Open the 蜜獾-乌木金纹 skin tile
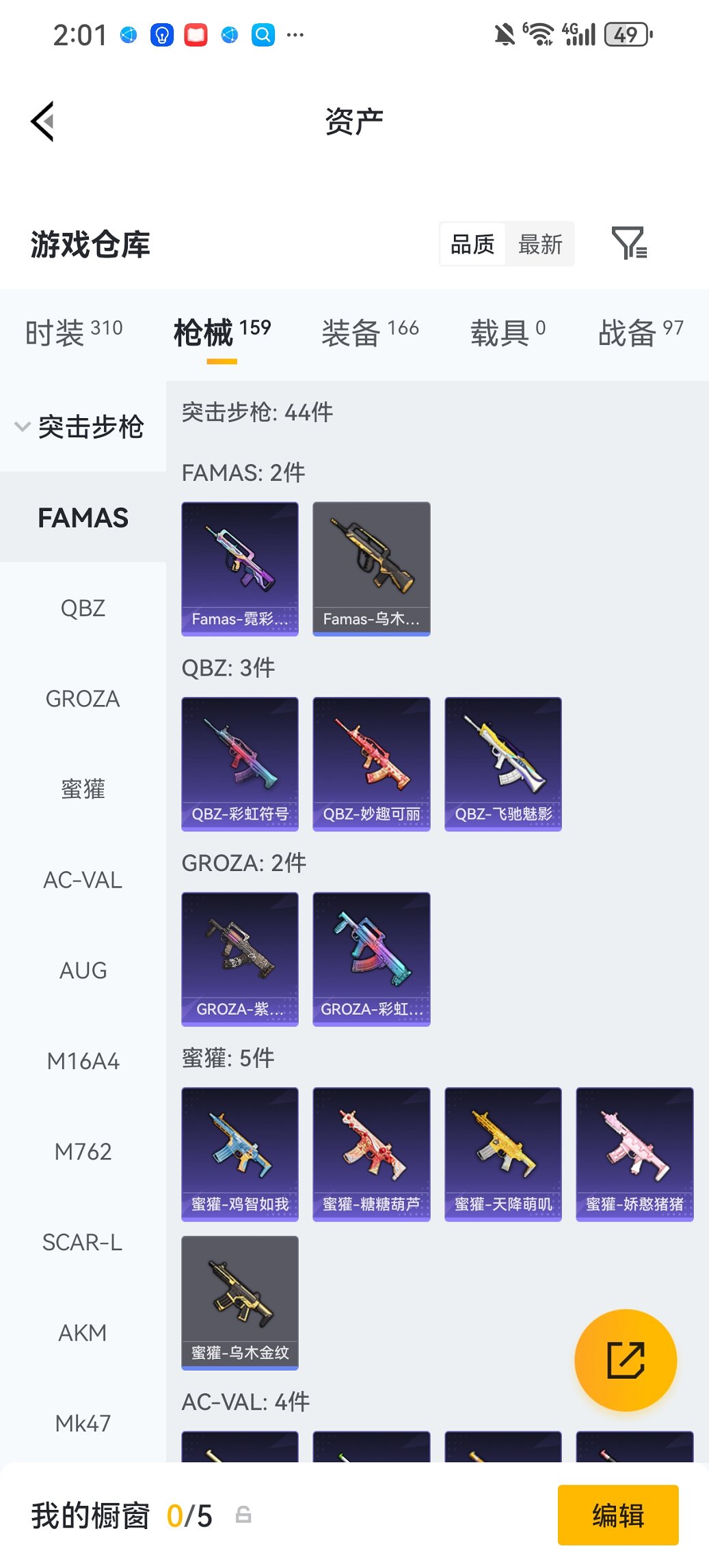The height and width of the screenshot is (1568, 709). pyautogui.click(x=240, y=1302)
